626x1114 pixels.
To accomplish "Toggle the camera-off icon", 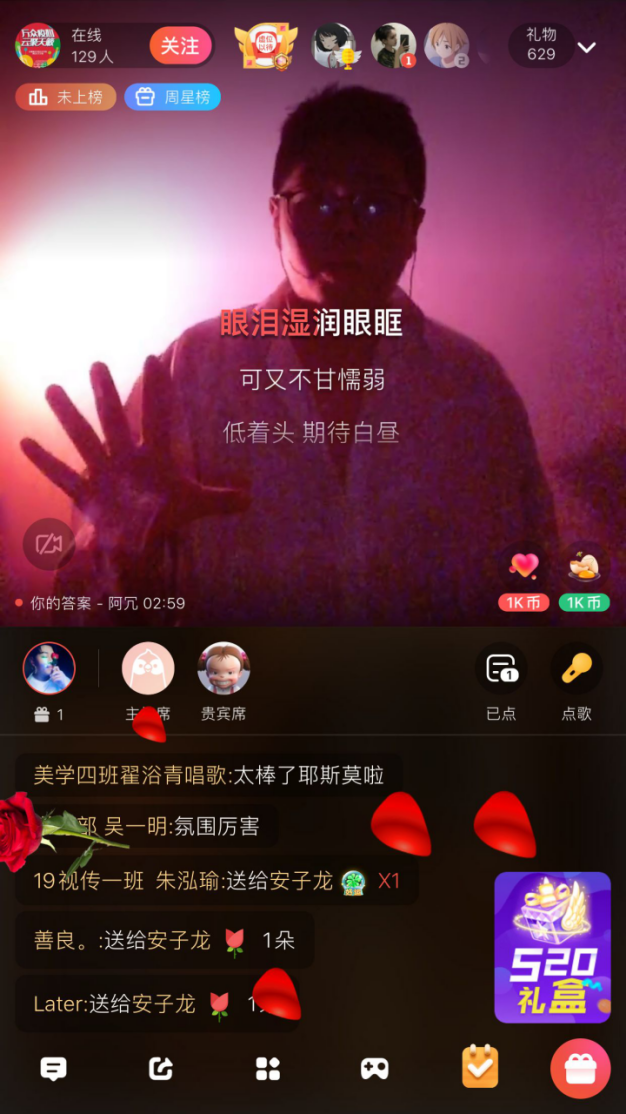I will click(x=48, y=544).
